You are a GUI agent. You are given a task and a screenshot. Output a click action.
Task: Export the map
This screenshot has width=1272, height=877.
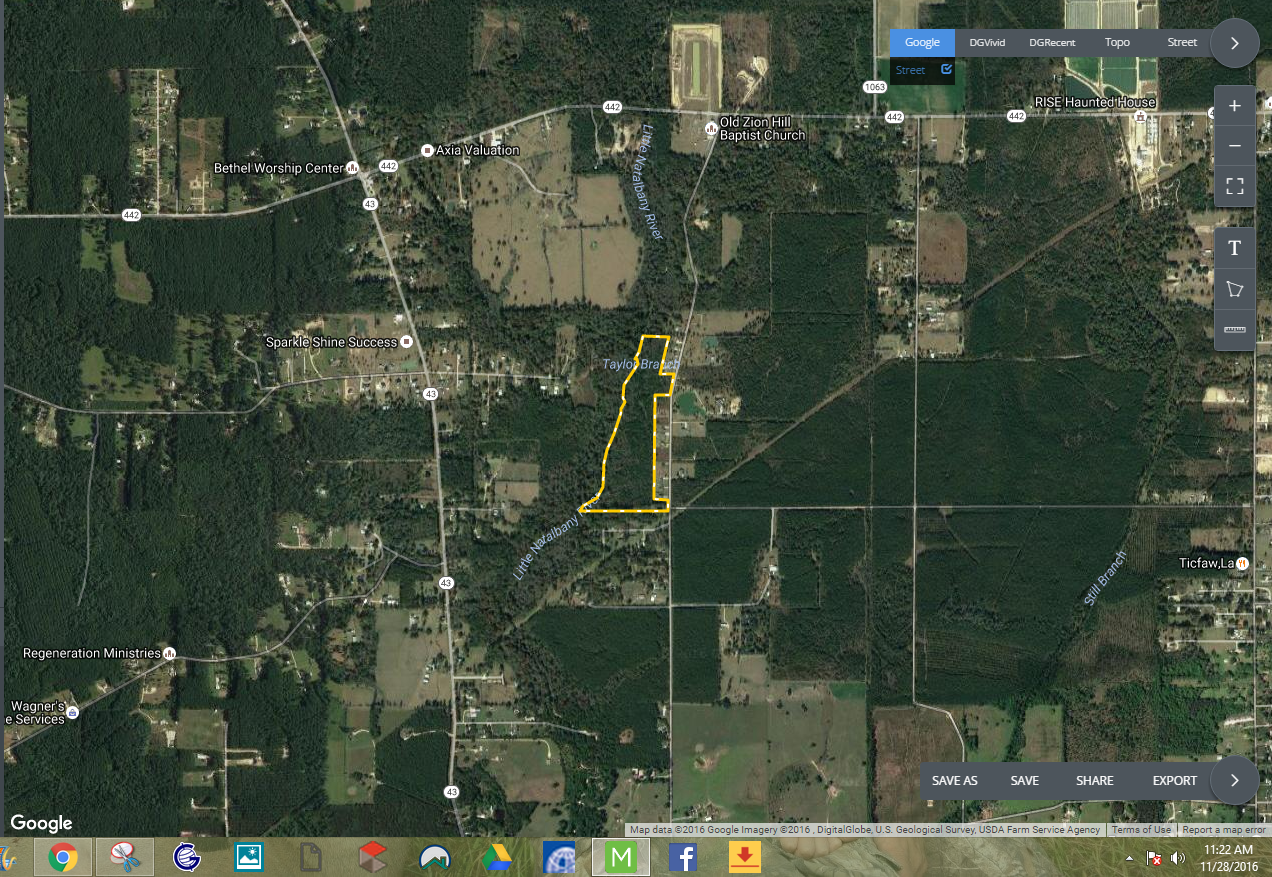point(1174,781)
